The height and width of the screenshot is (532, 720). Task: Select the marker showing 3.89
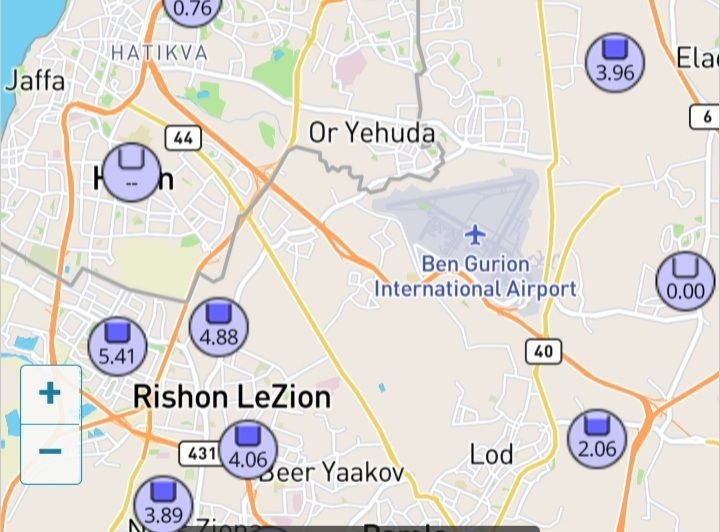click(x=162, y=505)
